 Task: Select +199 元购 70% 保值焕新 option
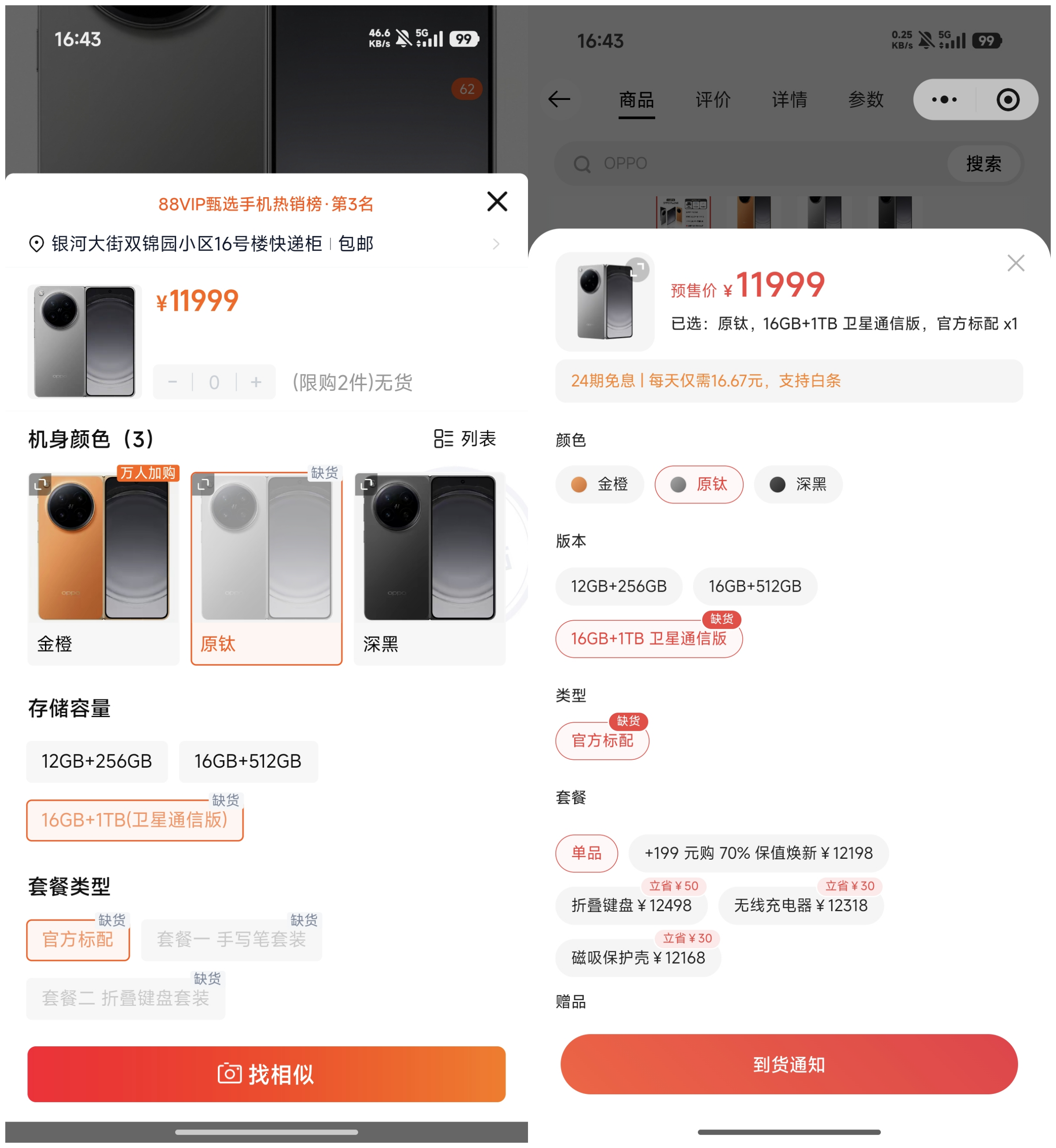(758, 853)
